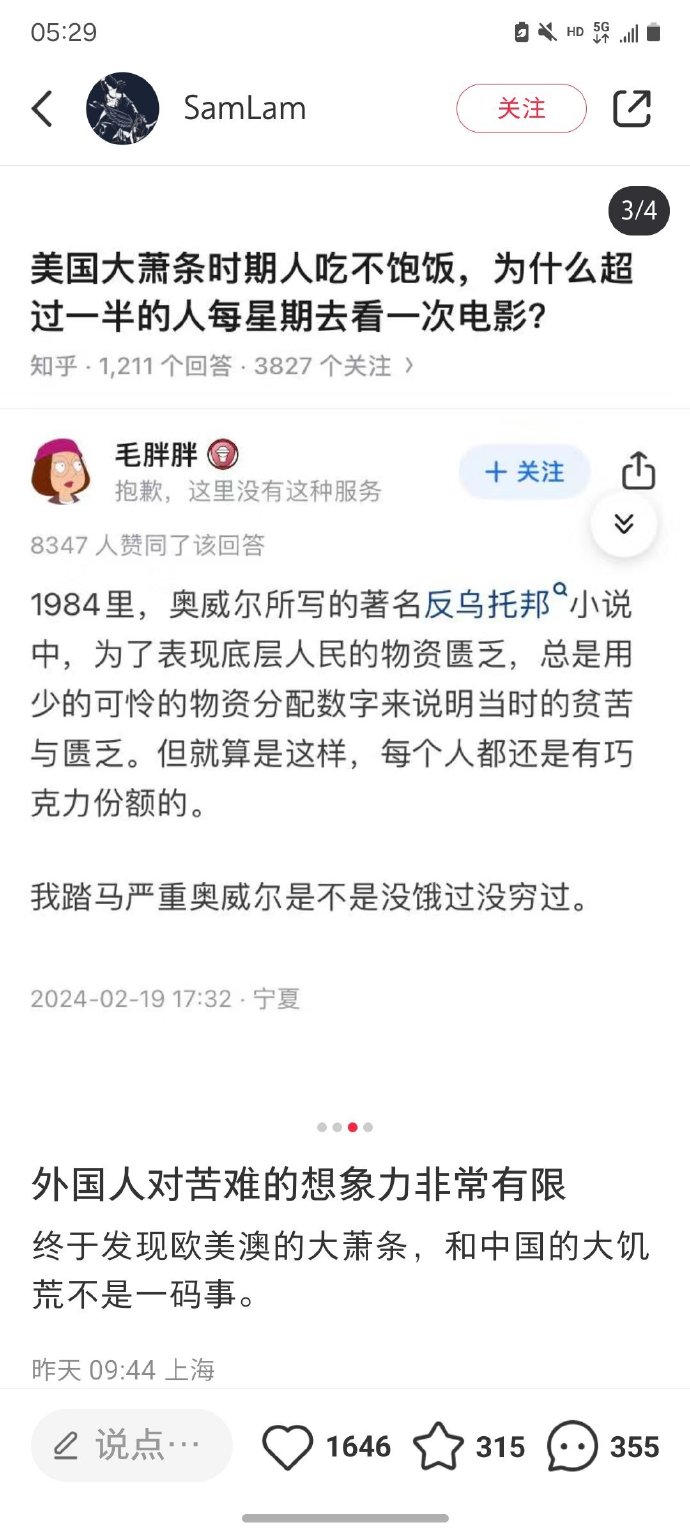690x1533 pixels.
Task: Tap the image page indicator dots
Action: coord(345,1127)
